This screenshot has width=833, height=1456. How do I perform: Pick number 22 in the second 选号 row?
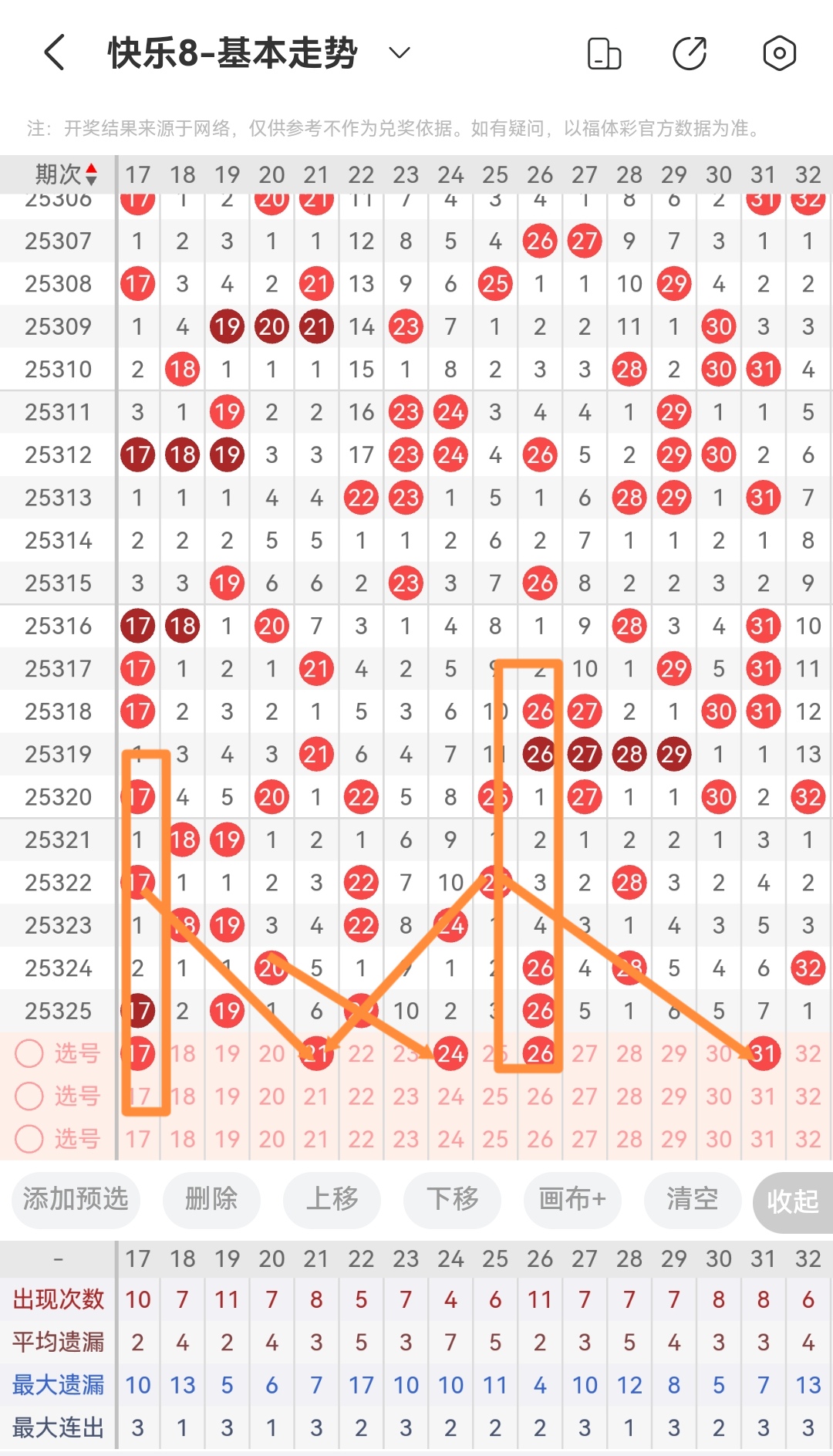[361, 1096]
